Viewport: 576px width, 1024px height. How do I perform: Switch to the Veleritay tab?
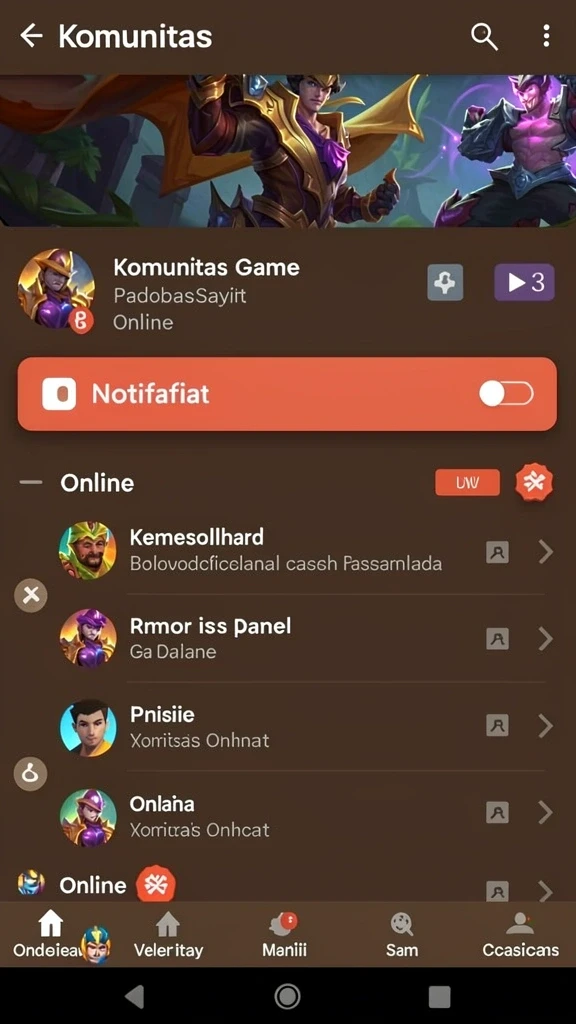(168, 935)
